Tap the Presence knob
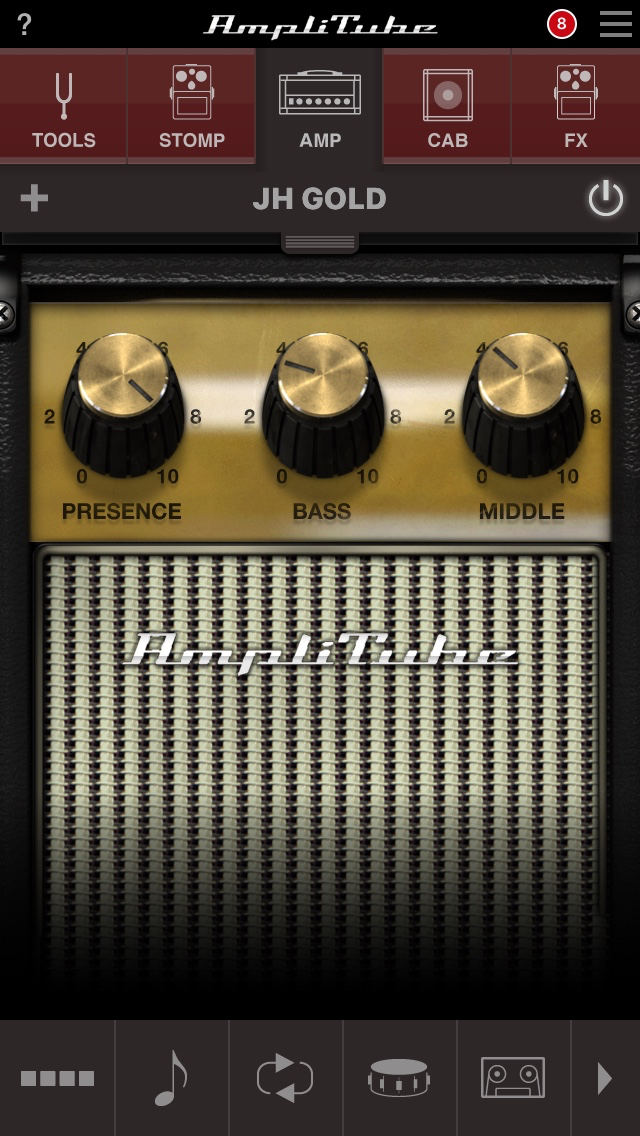Image resolution: width=640 pixels, height=1136 pixels. (x=122, y=404)
